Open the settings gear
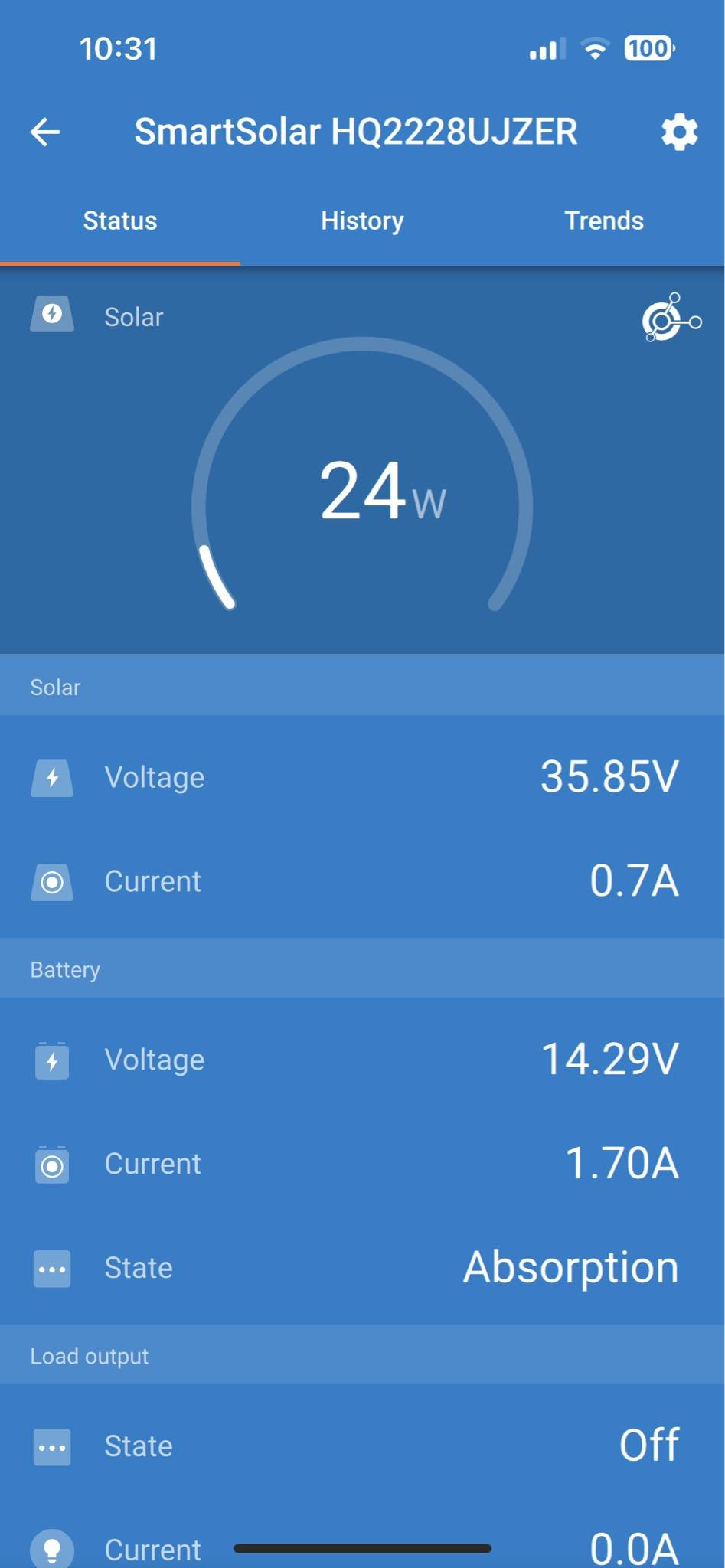Image resolution: width=725 pixels, height=1568 pixels. click(x=679, y=132)
